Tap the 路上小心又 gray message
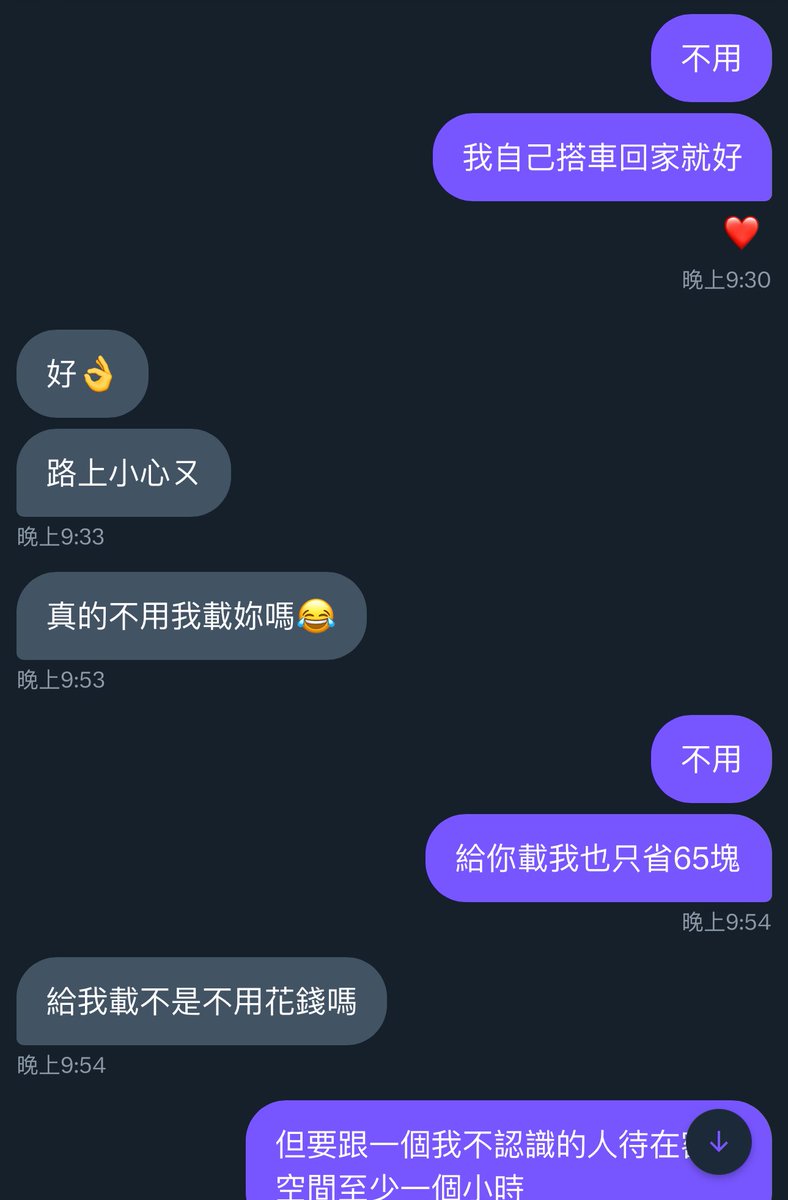The height and width of the screenshot is (1200, 788). (123, 472)
